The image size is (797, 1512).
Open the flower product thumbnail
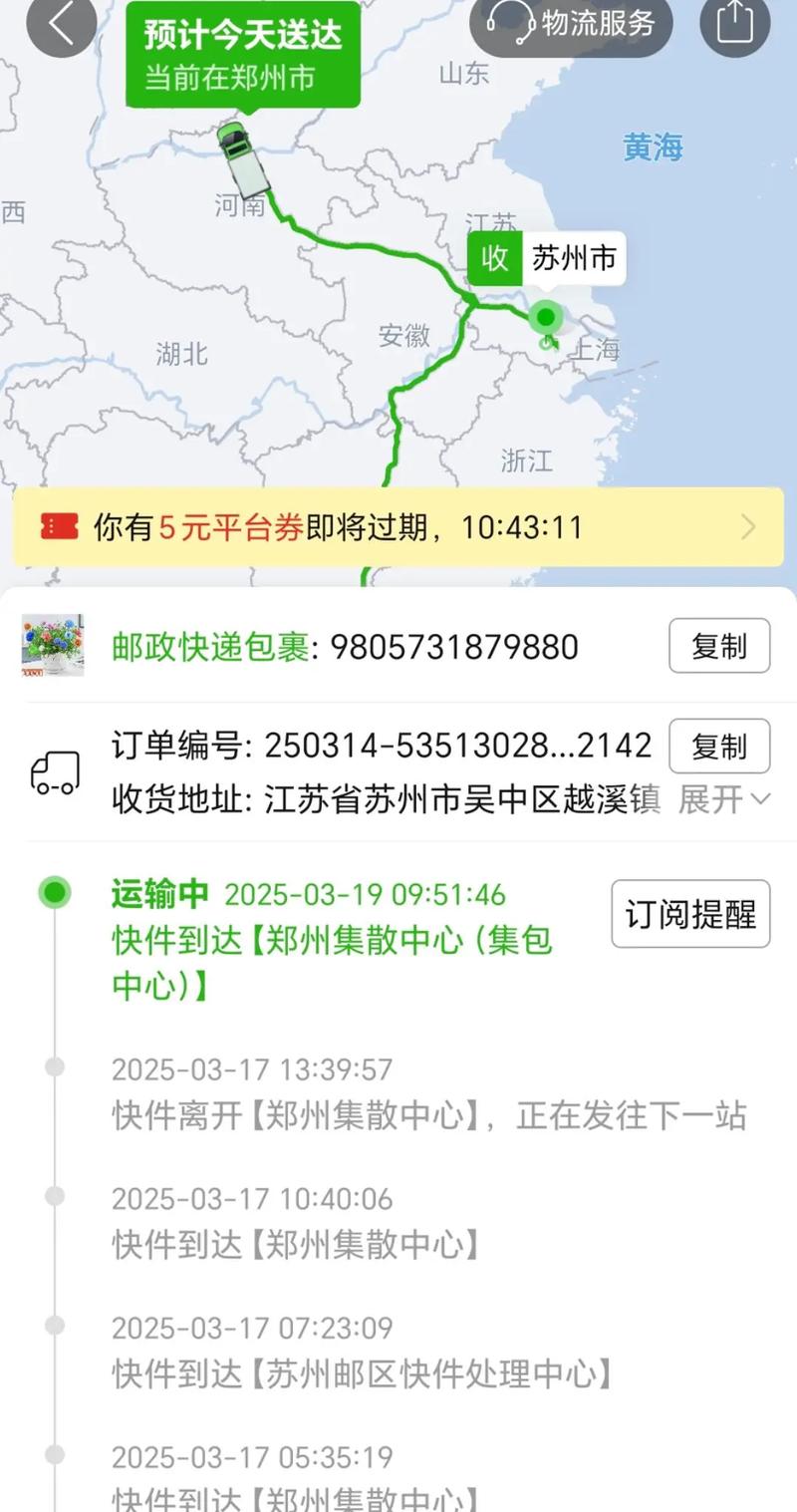tap(53, 645)
